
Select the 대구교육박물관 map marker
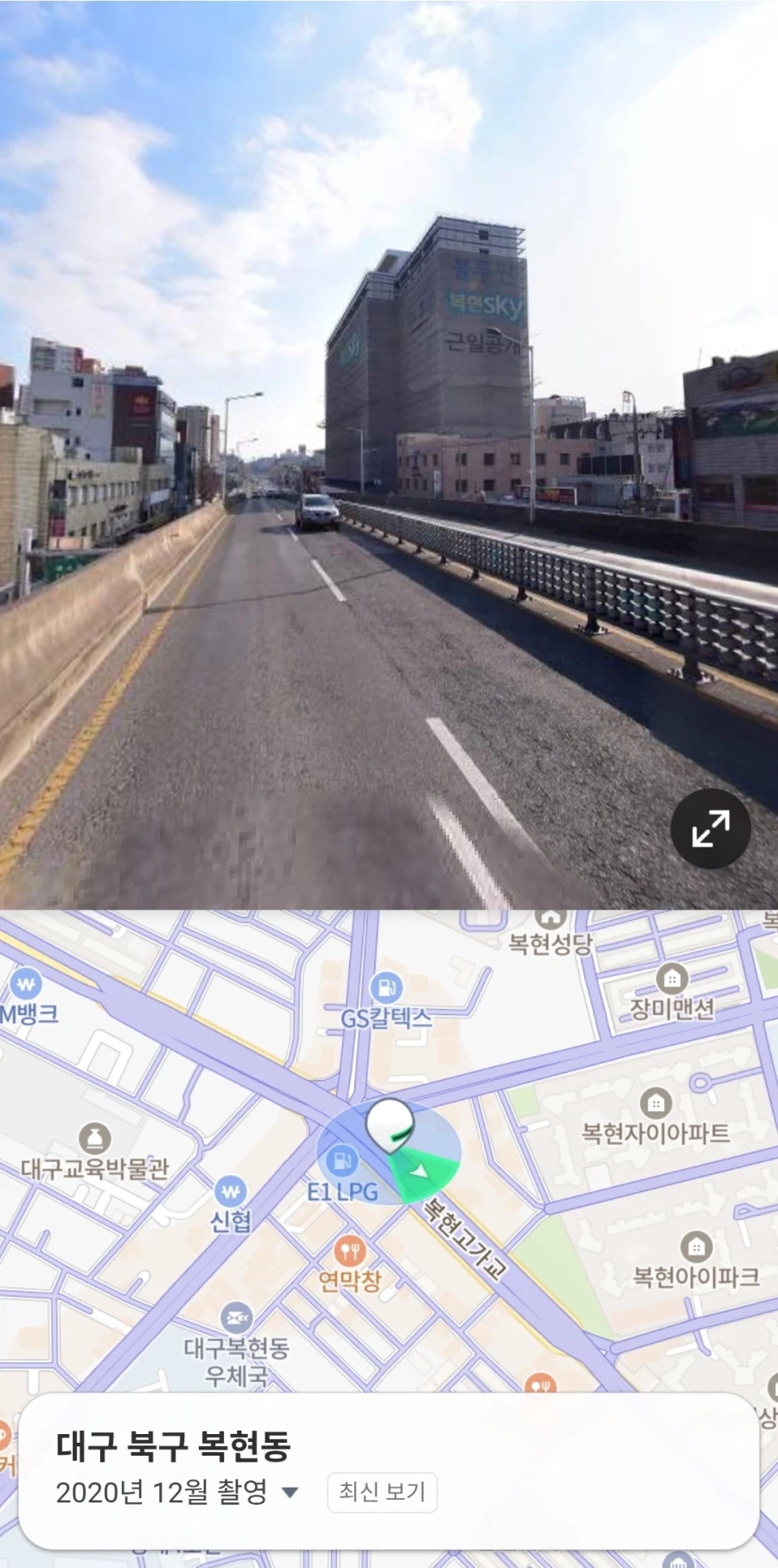(94, 1139)
